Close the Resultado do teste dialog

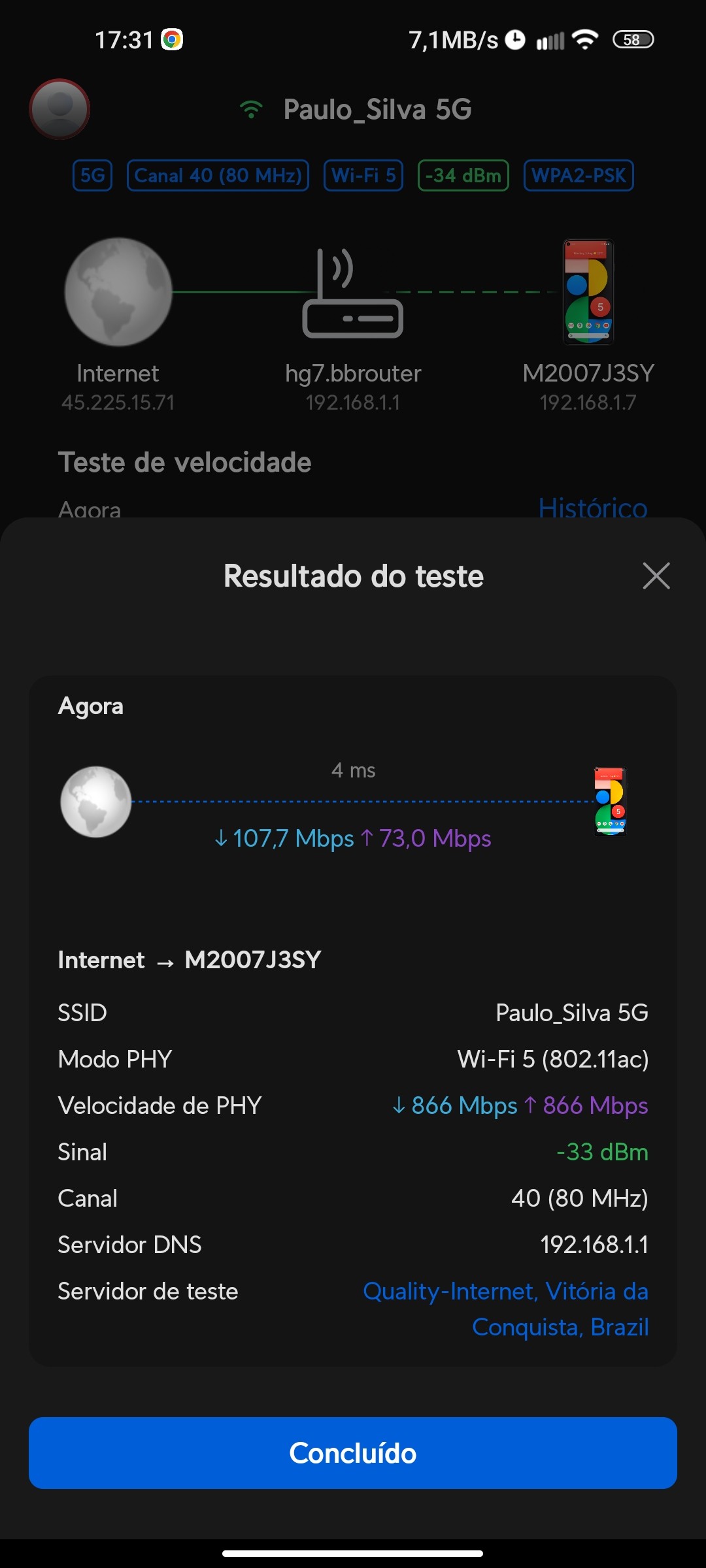click(x=656, y=576)
